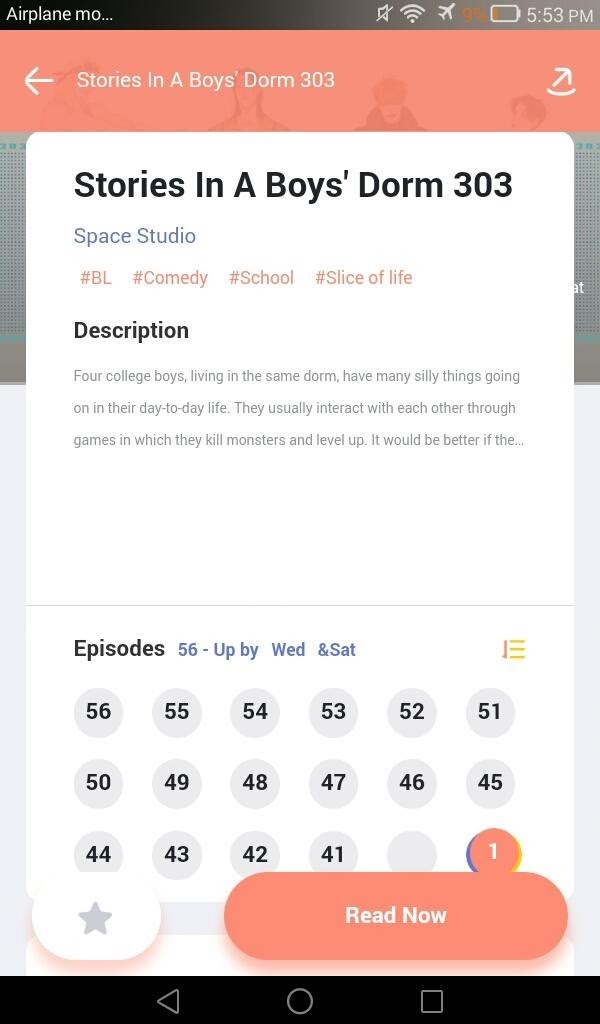This screenshot has height=1024, width=600.
Task: Browse the #Slice of life tag
Action: (363, 278)
